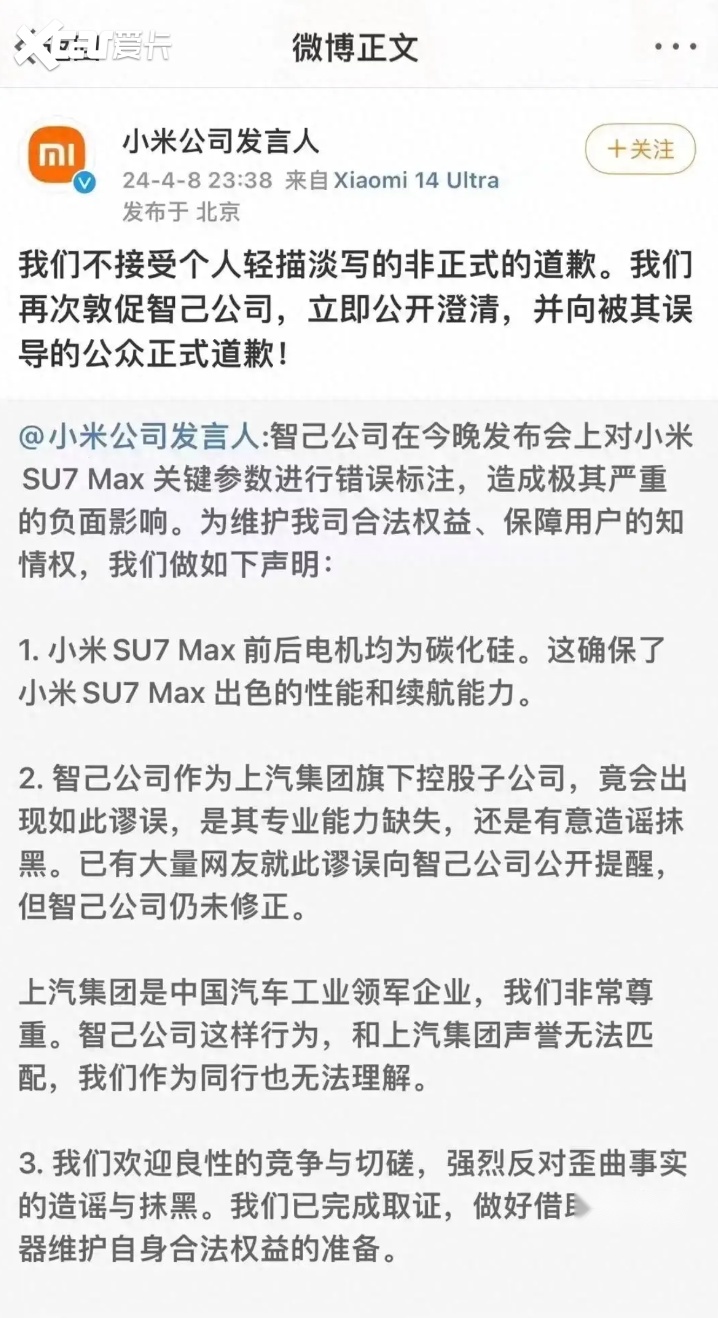Tap the @小米公司发言人 mention in the quoted post
Screen dimensions: 718x1318
pyautogui.click(x=139, y=437)
